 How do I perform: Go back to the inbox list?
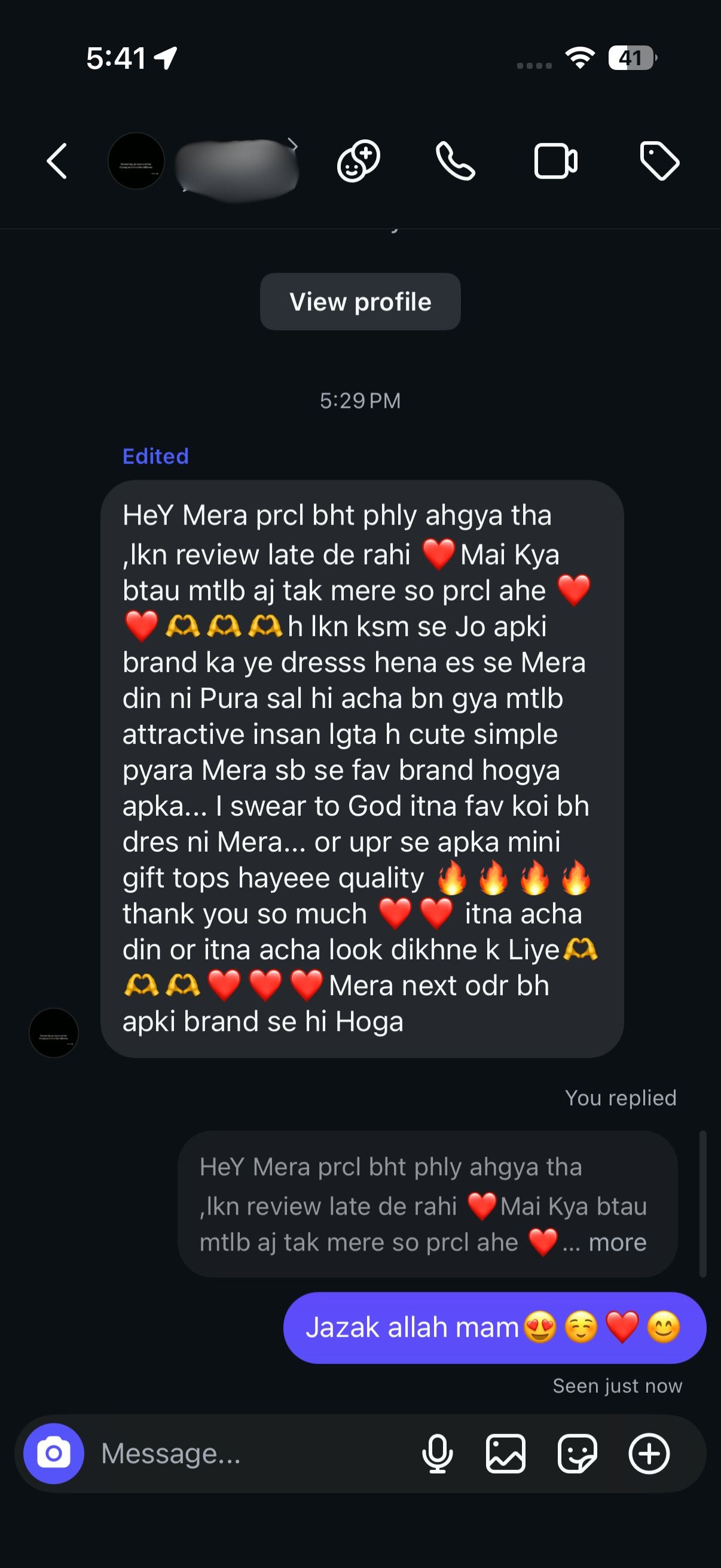pos(57,161)
